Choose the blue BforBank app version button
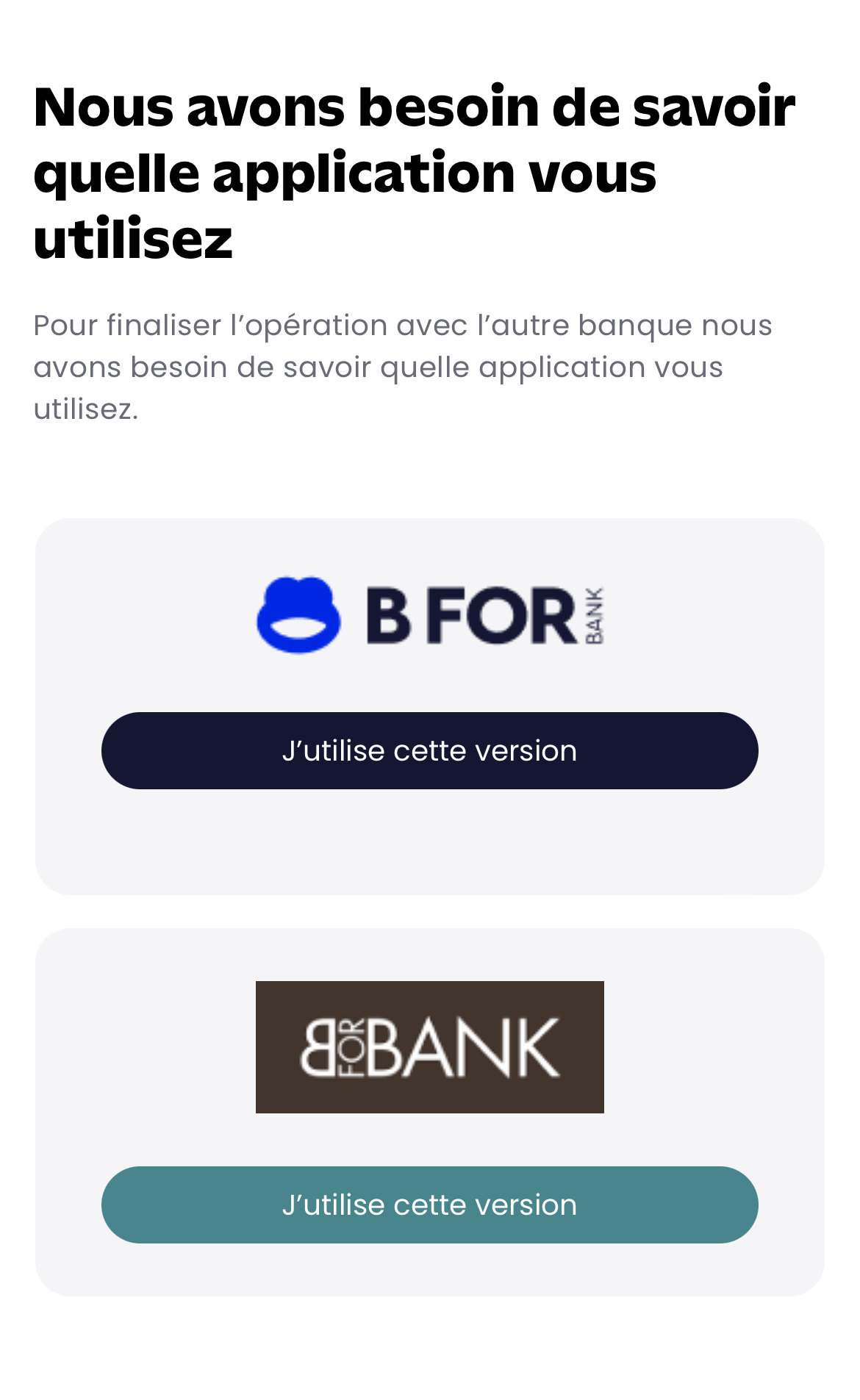Image resolution: width=860 pixels, height=1400 pixels. pyautogui.click(x=429, y=750)
